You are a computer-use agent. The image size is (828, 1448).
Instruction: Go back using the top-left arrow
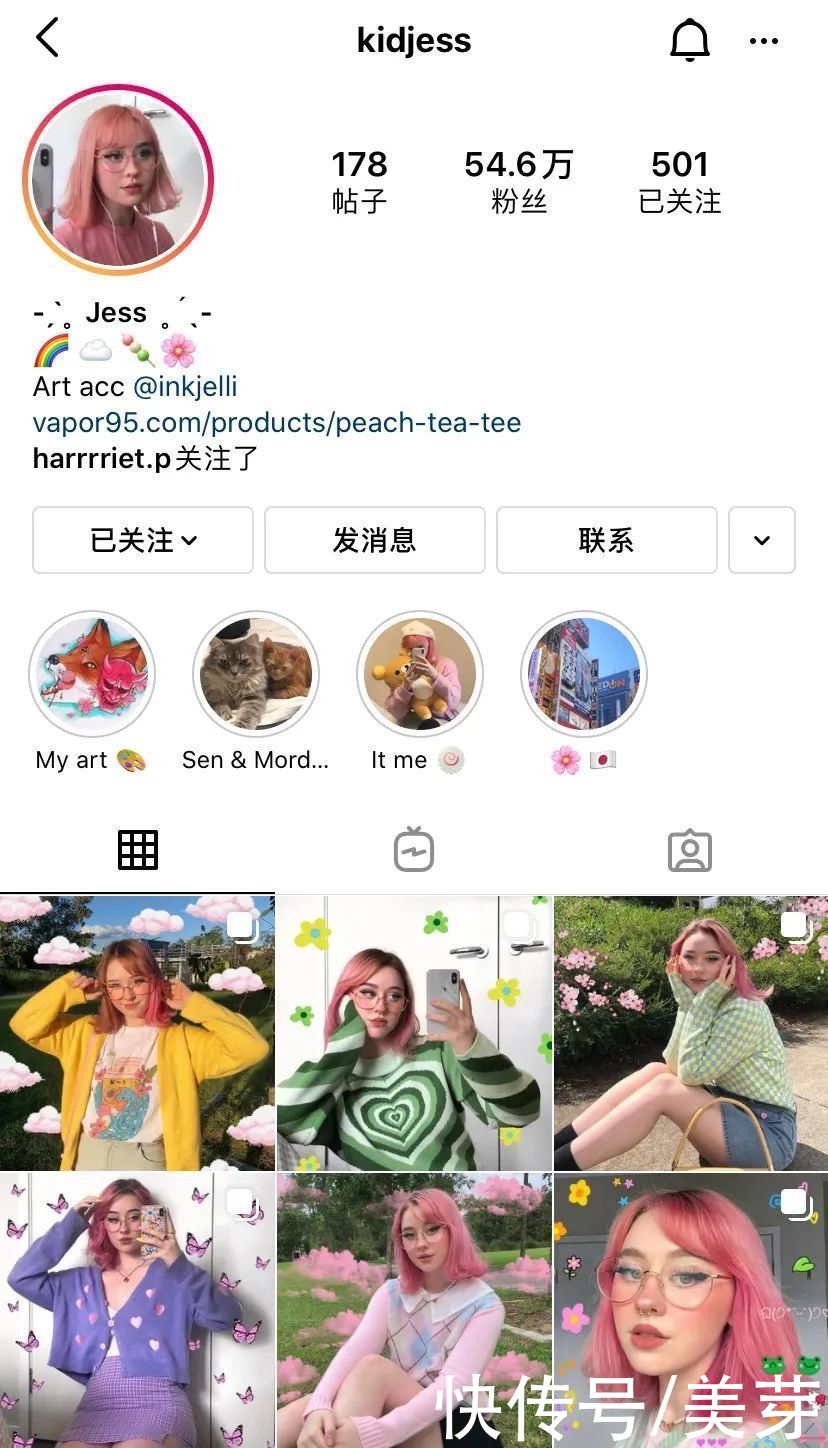click(x=47, y=39)
